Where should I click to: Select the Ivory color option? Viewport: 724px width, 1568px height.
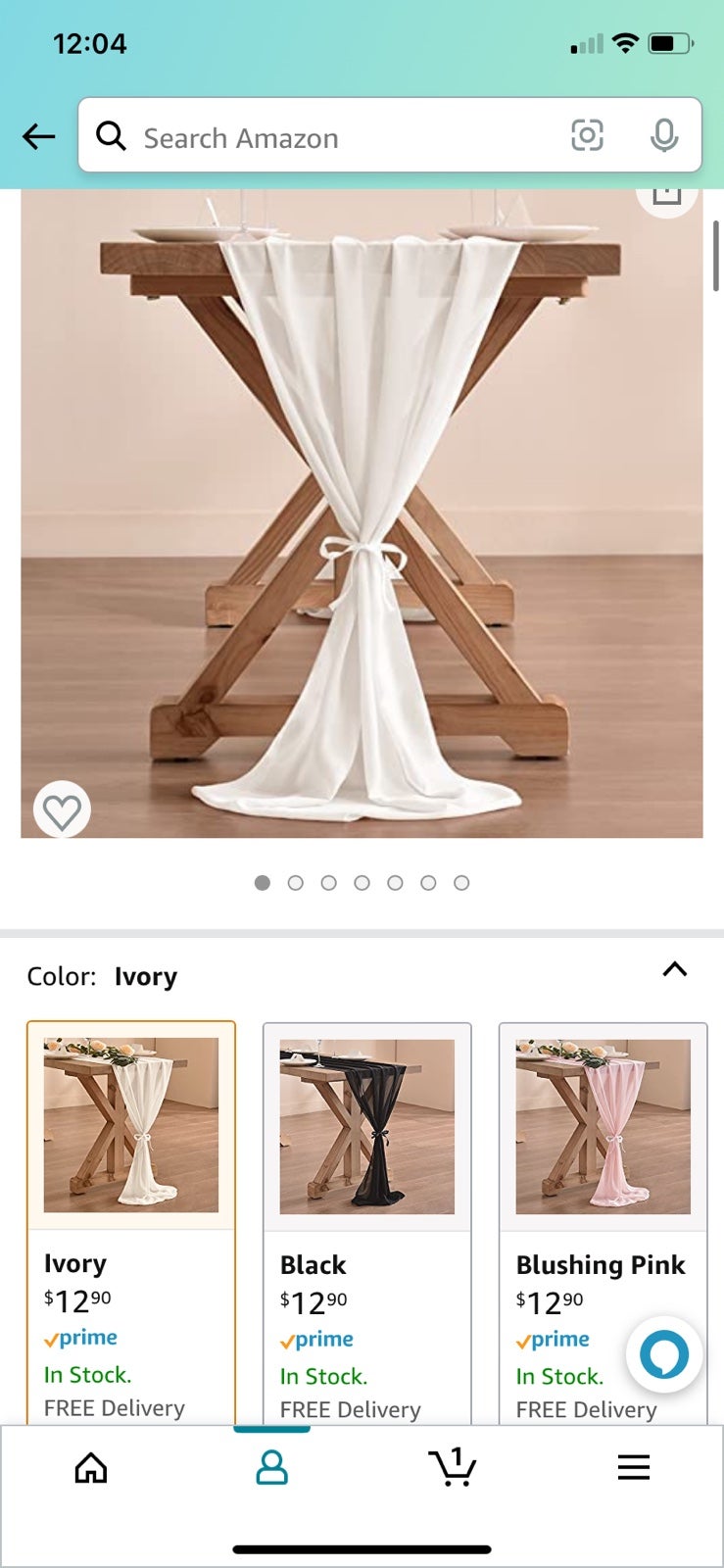click(131, 1222)
